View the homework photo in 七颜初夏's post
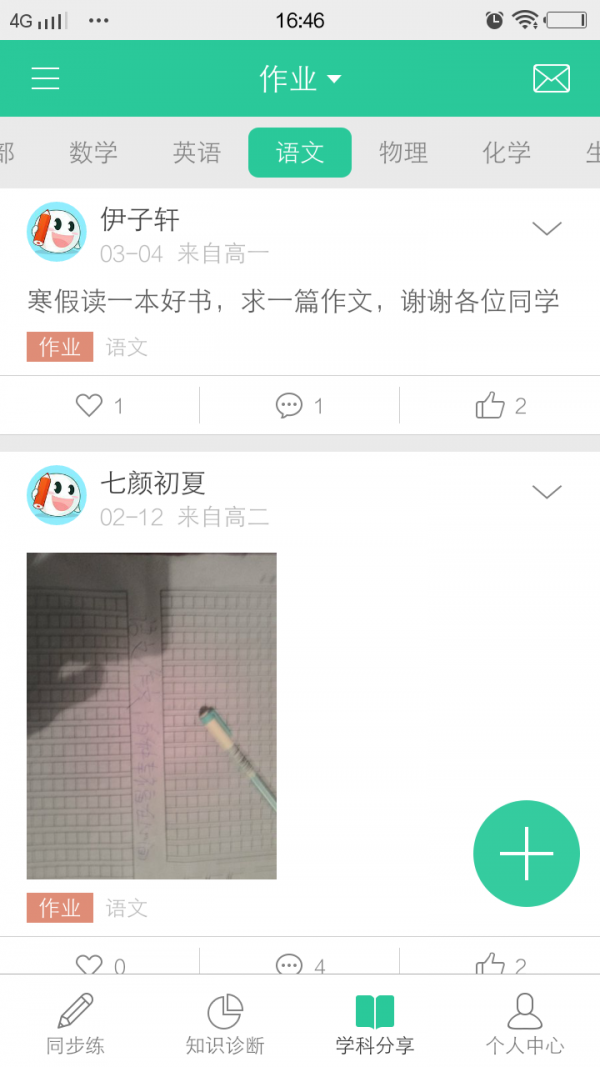 (152, 716)
